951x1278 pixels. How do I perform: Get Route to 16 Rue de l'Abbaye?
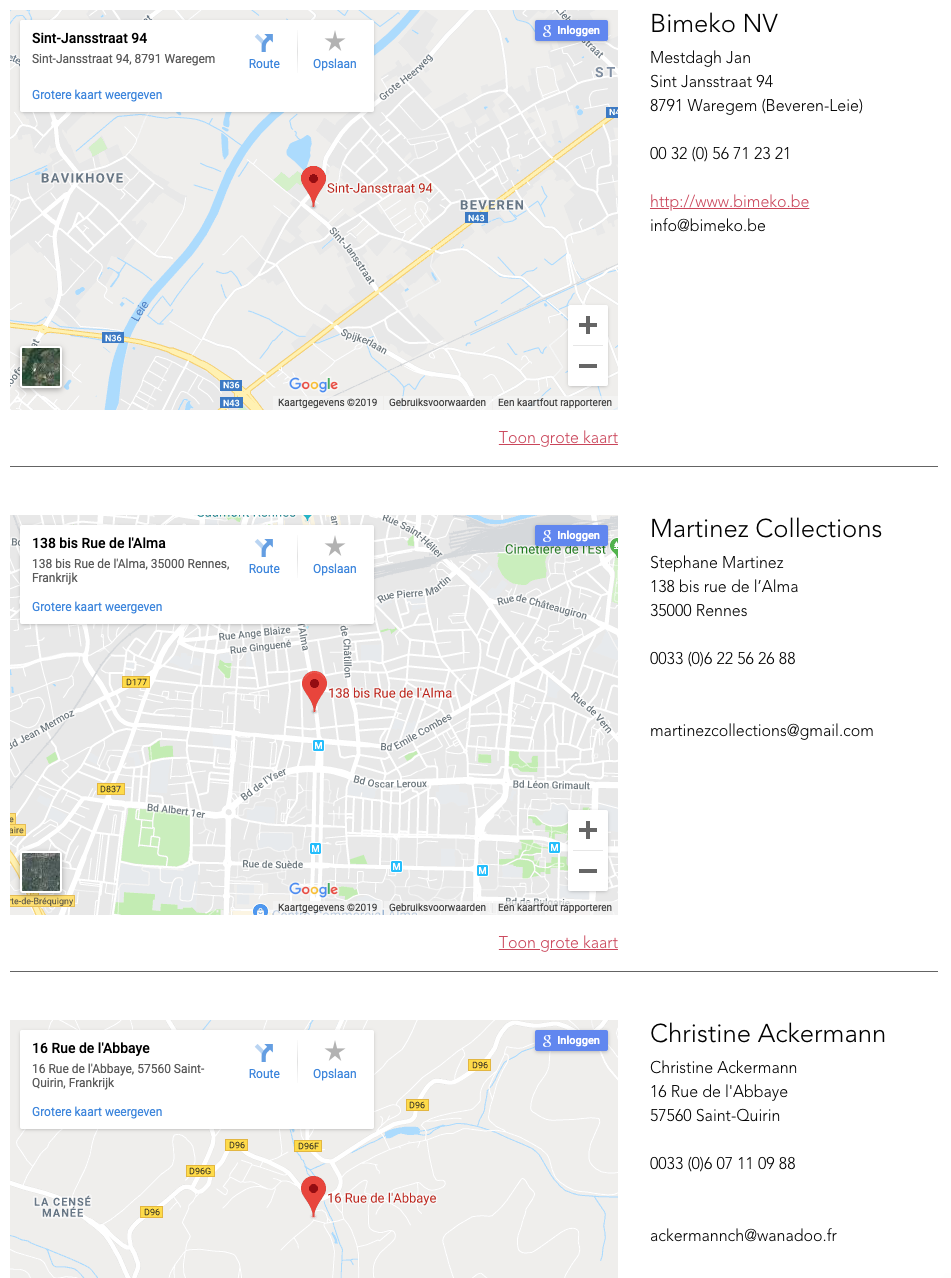pyautogui.click(x=264, y=1061)
